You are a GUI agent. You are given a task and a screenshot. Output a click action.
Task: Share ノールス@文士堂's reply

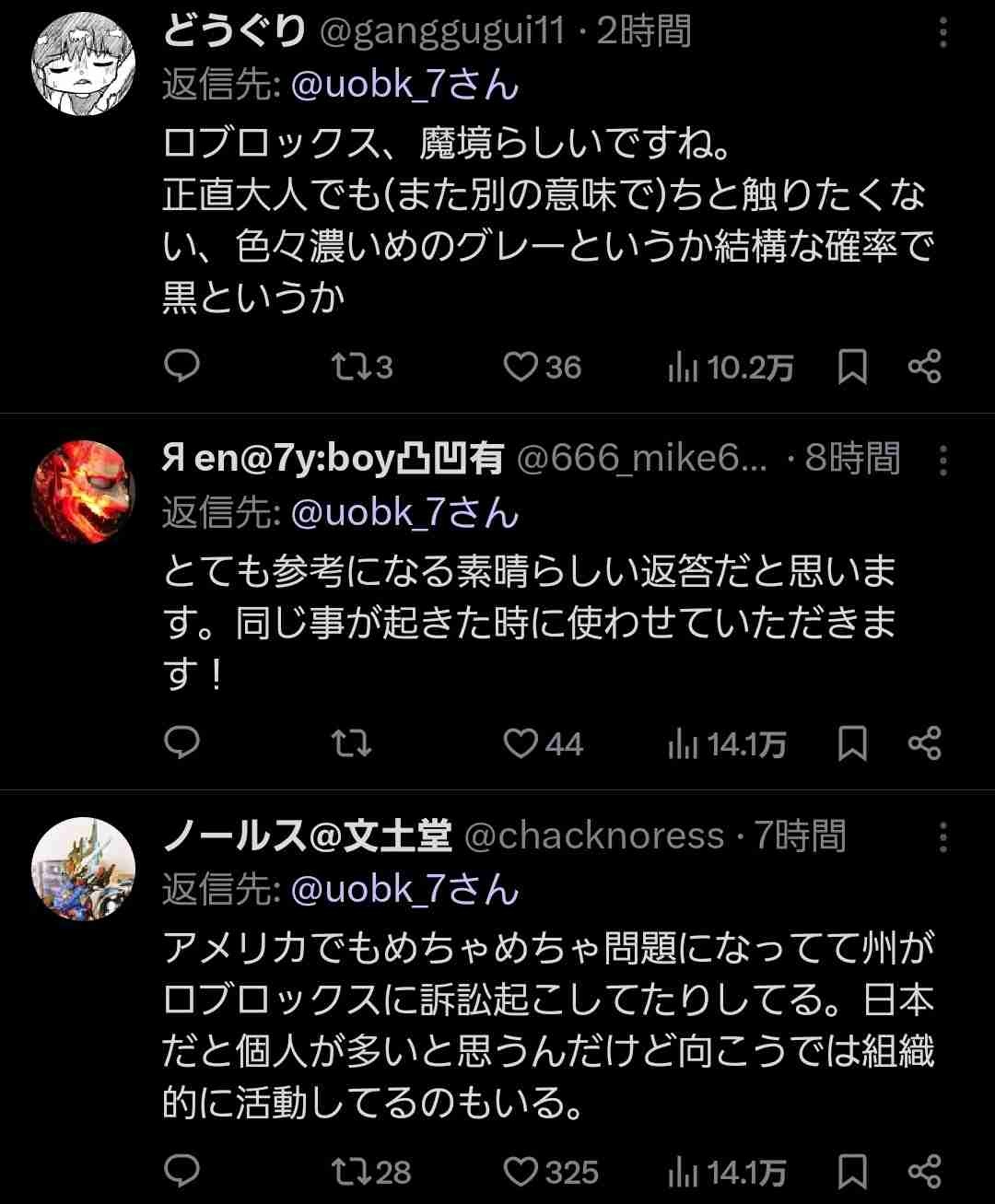[x=924, y=1171]
